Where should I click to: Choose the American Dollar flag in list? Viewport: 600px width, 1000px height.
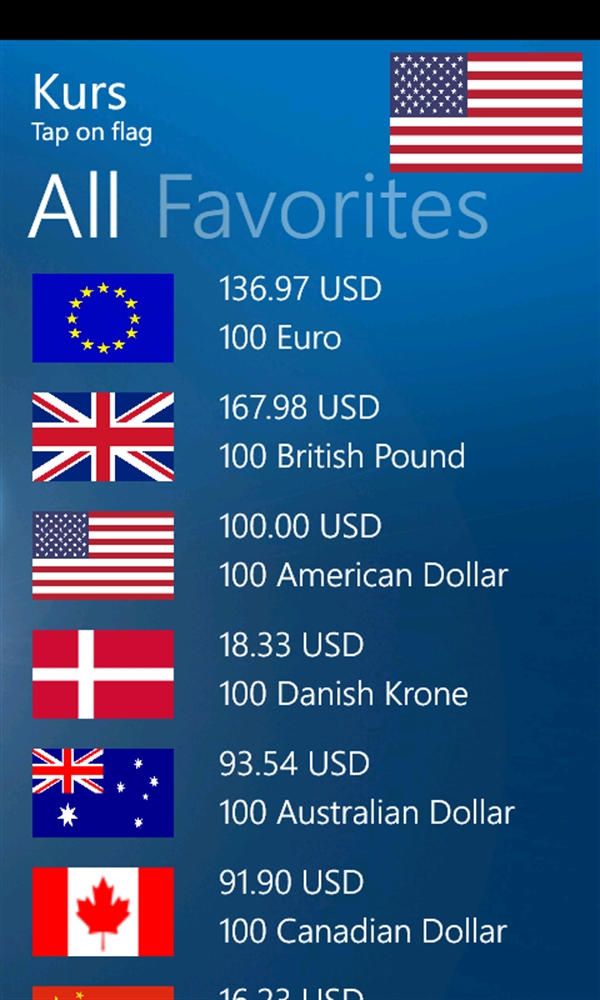click(103, 555)
